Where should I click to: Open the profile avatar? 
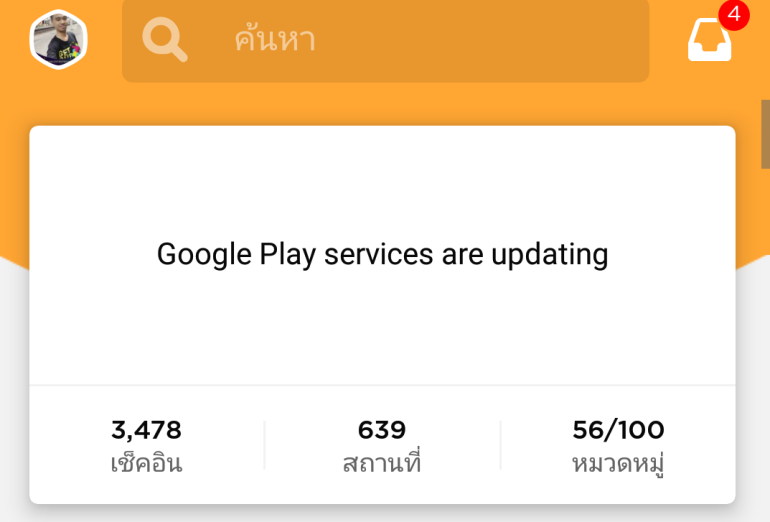click(59, 40)
